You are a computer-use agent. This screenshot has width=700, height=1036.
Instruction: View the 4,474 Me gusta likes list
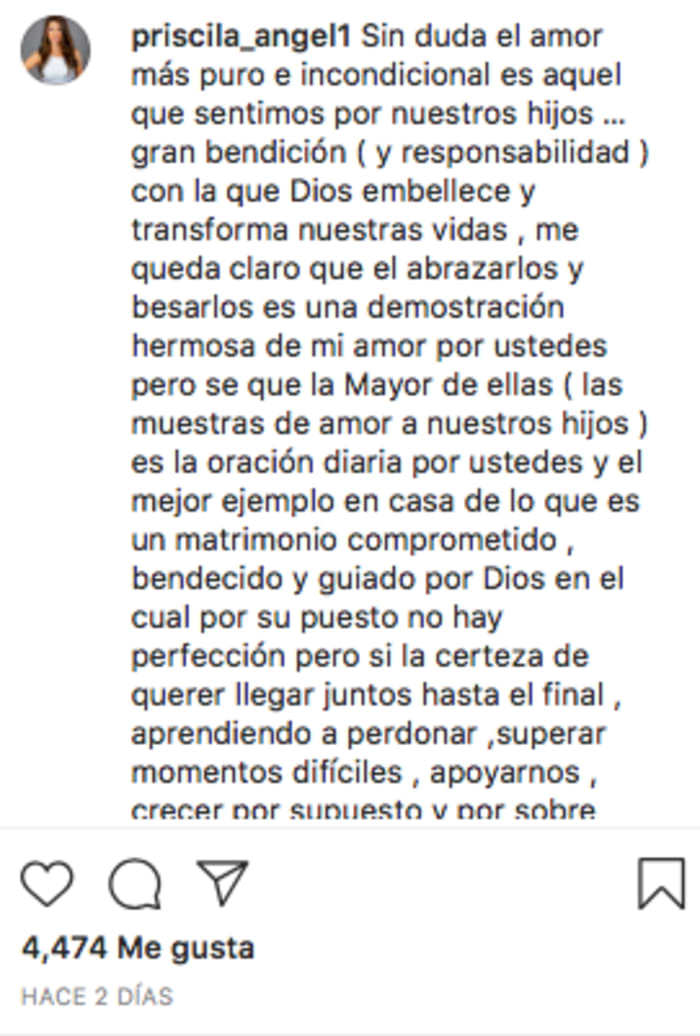click(138, 947)
